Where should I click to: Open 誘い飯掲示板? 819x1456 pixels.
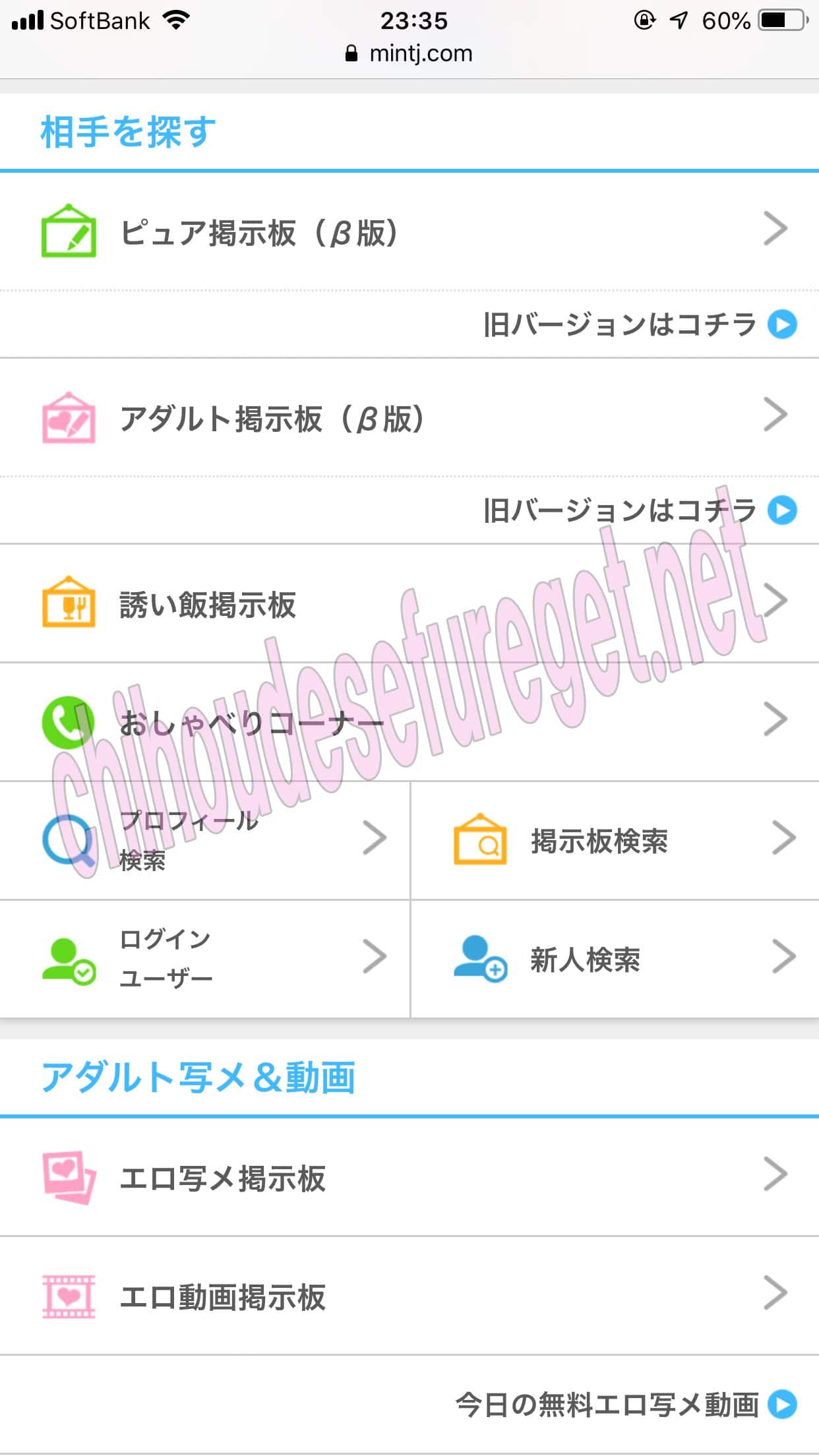tap(409, 604)
